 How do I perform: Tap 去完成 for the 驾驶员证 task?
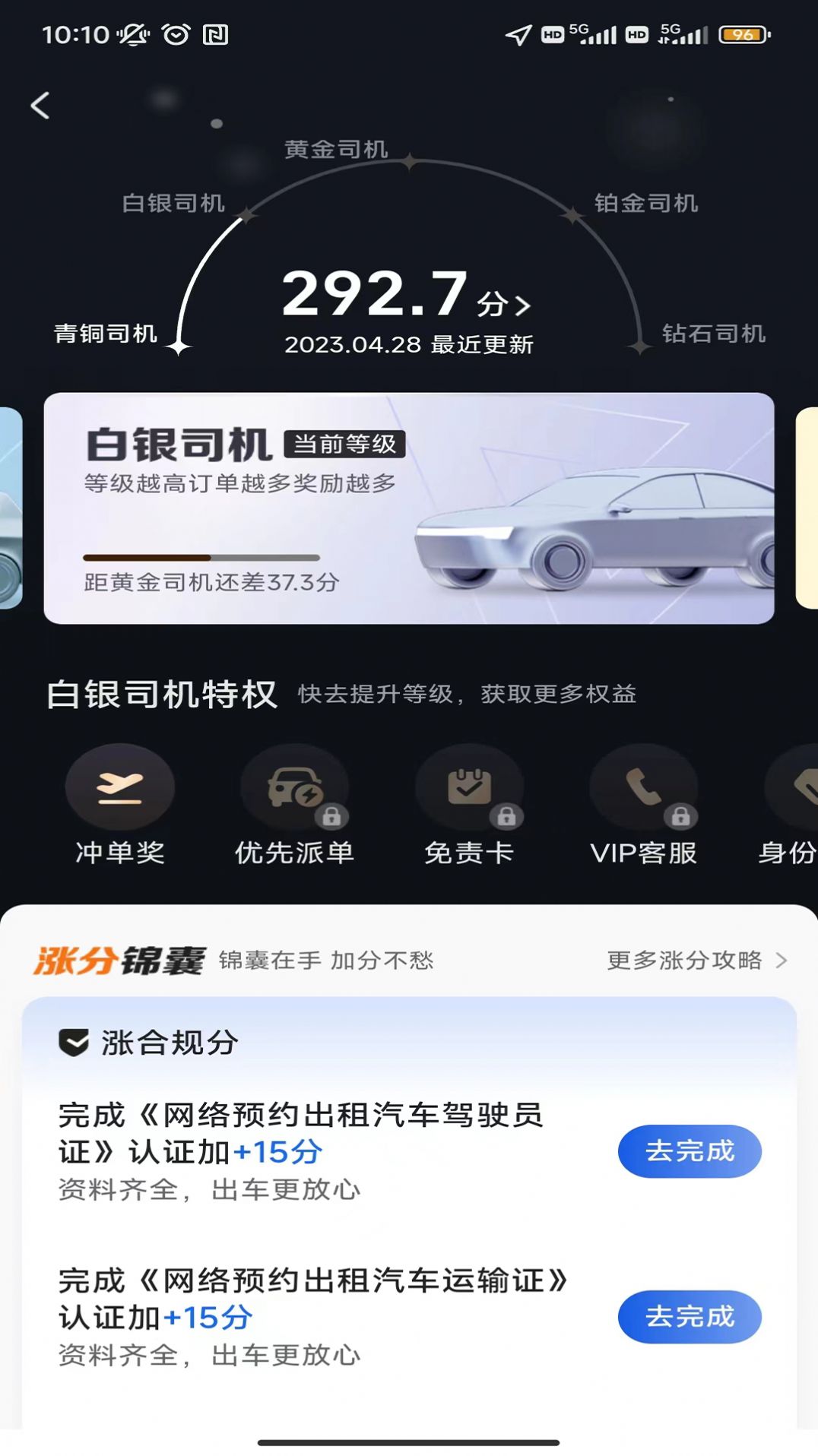tap(689, 1151)
